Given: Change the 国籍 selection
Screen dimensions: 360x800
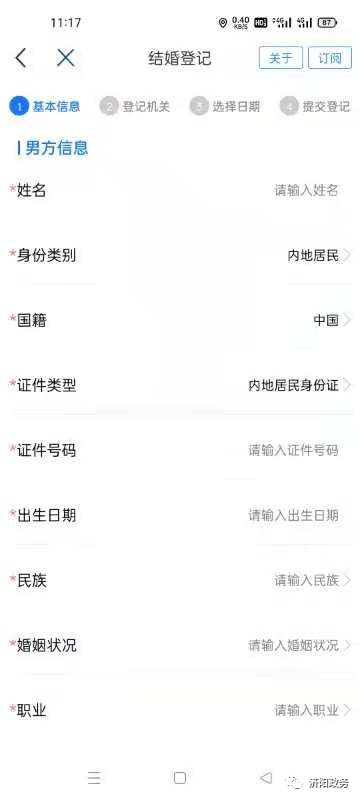Looking at the screenshot, I should [181, 320].
